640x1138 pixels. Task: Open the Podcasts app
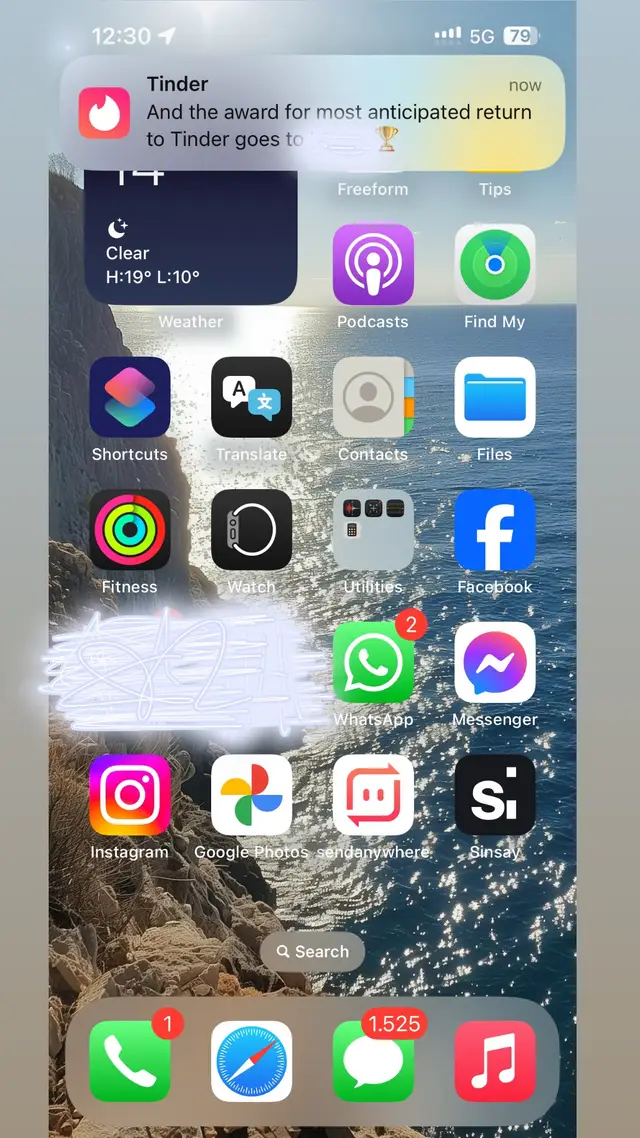click(373, 264)
